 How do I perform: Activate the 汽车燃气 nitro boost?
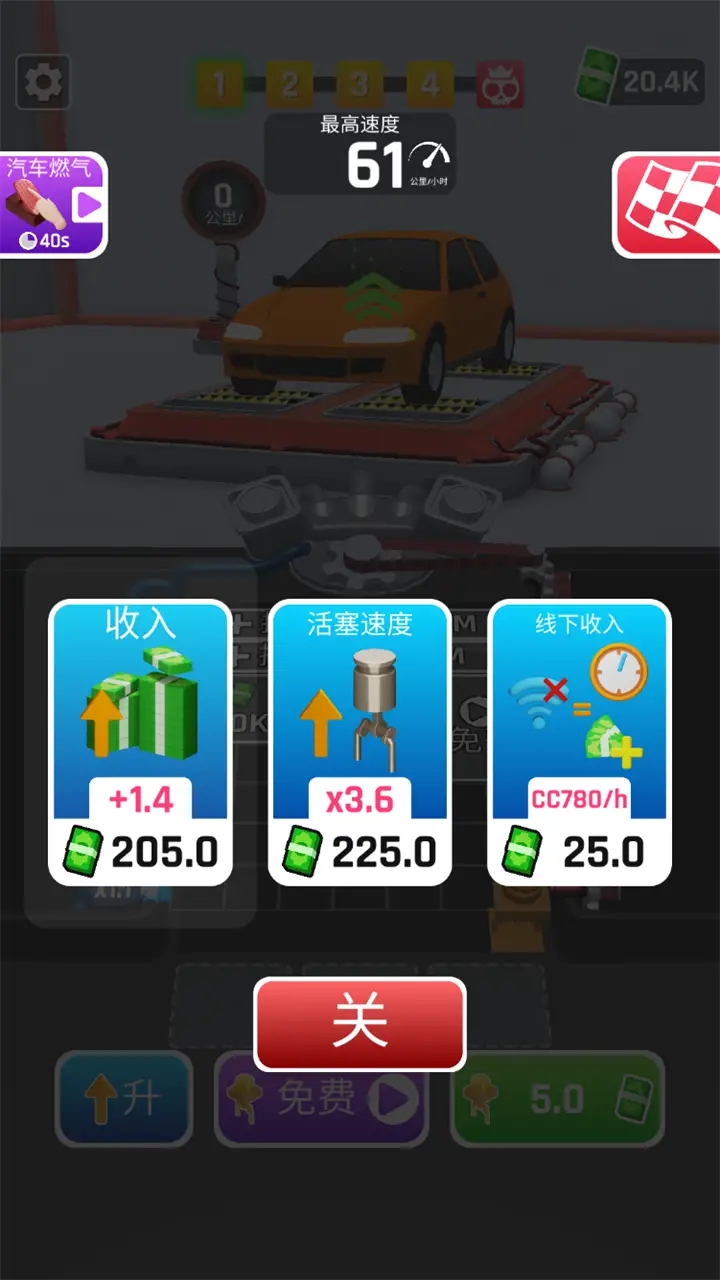click(x=52, y=204)
